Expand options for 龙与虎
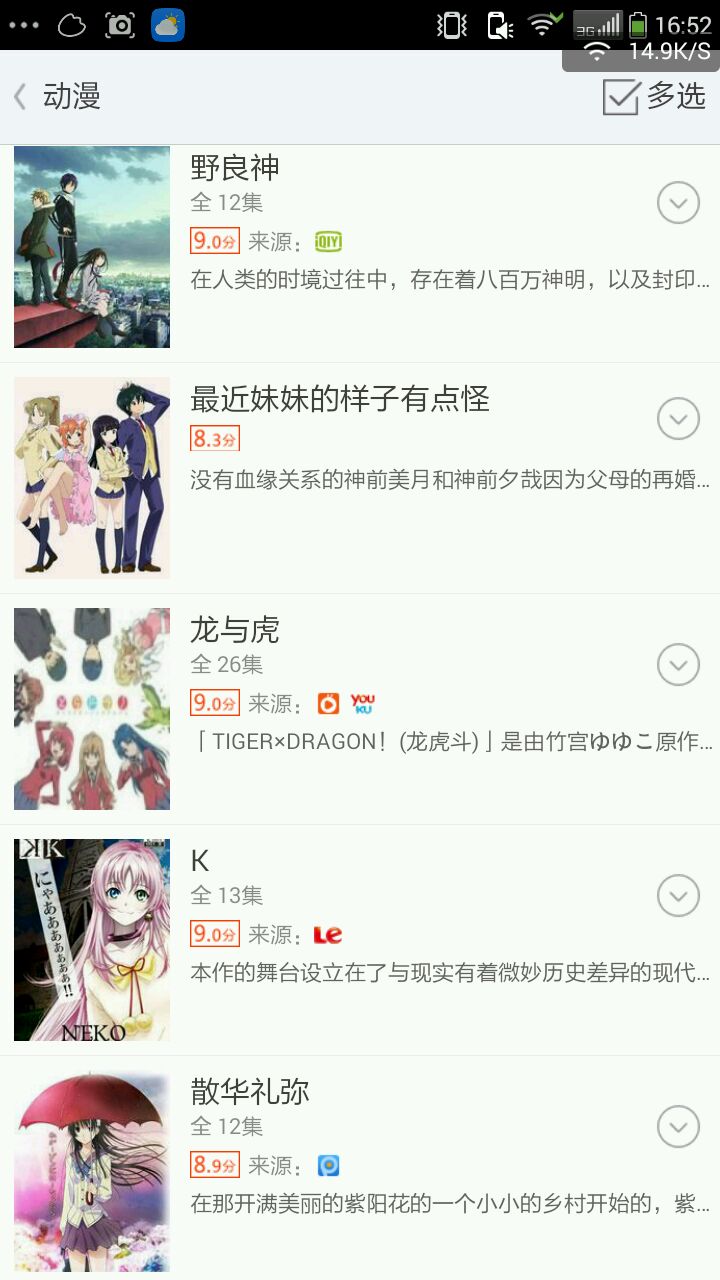The width and height of the screenshot is (720, 1280). pyautogui.click(x=678, y=664)
